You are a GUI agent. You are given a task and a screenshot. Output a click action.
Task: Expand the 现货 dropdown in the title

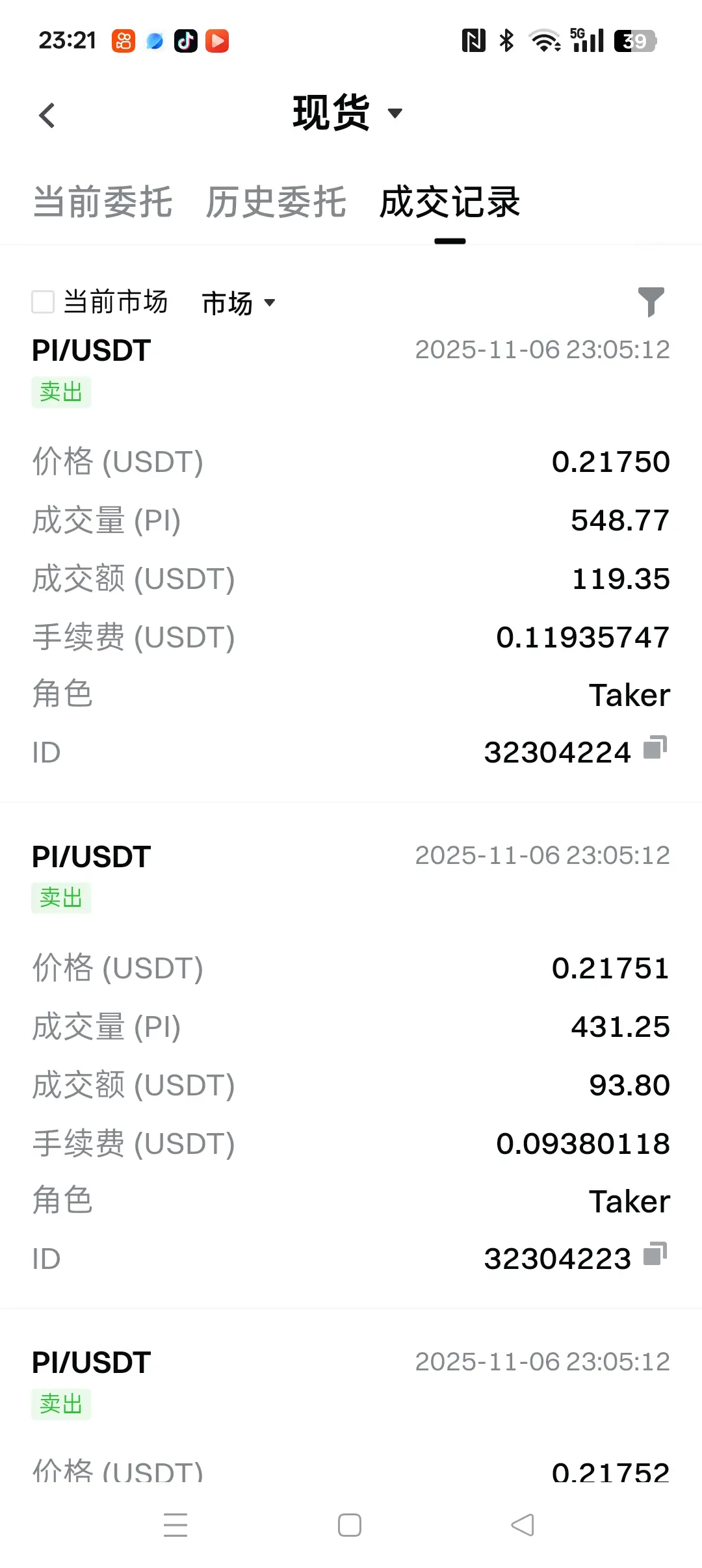pyautogui.click(x=348, y=113)
